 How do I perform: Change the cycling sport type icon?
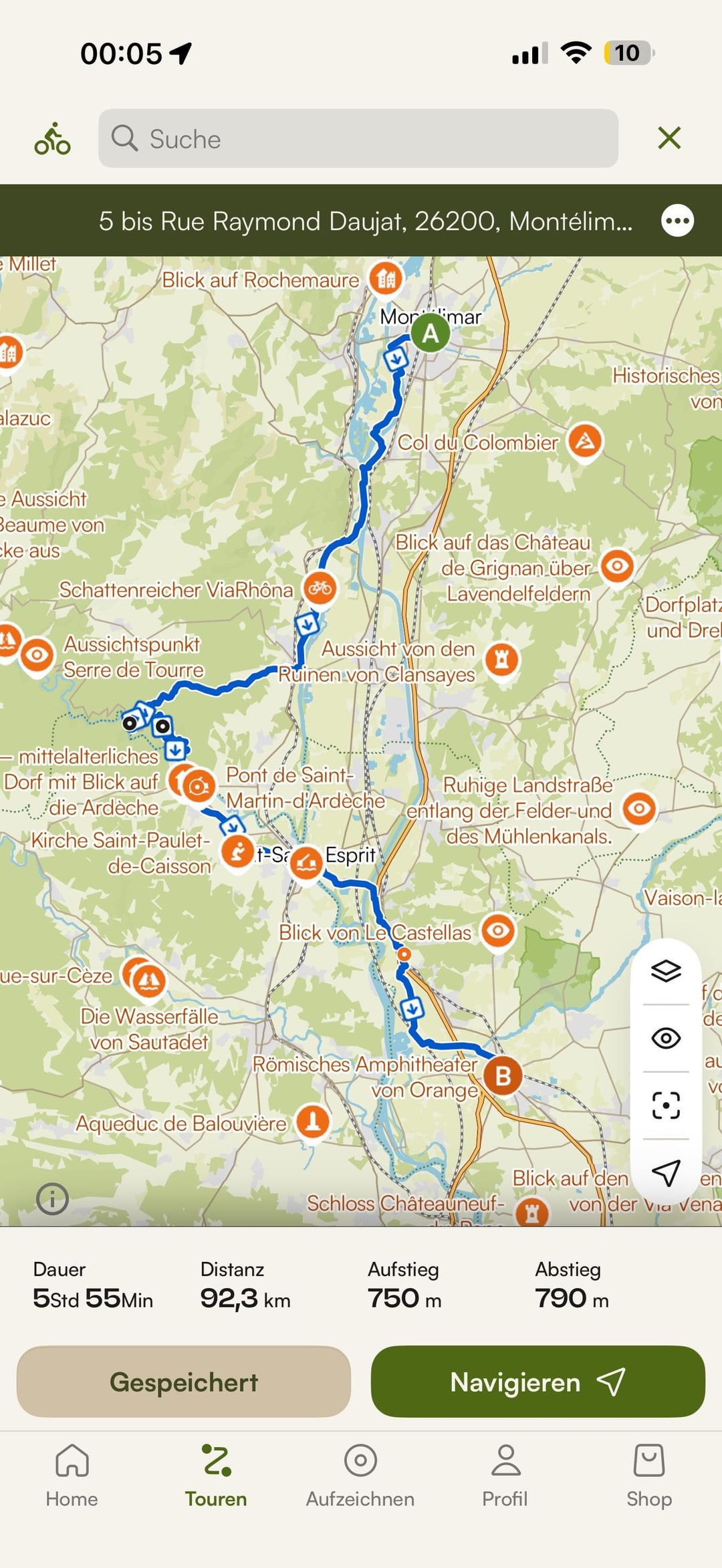pos(53,138)
